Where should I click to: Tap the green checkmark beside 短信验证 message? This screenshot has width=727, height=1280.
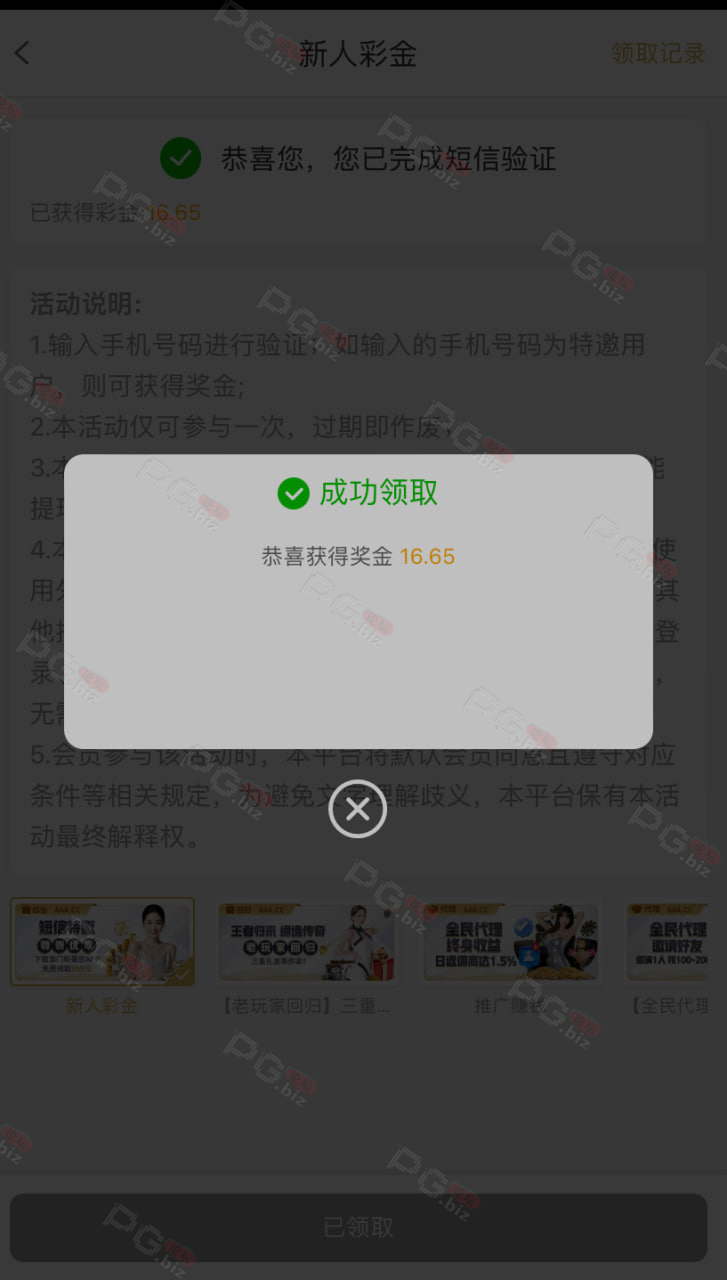pyautogui.click(x=180, y=158)
